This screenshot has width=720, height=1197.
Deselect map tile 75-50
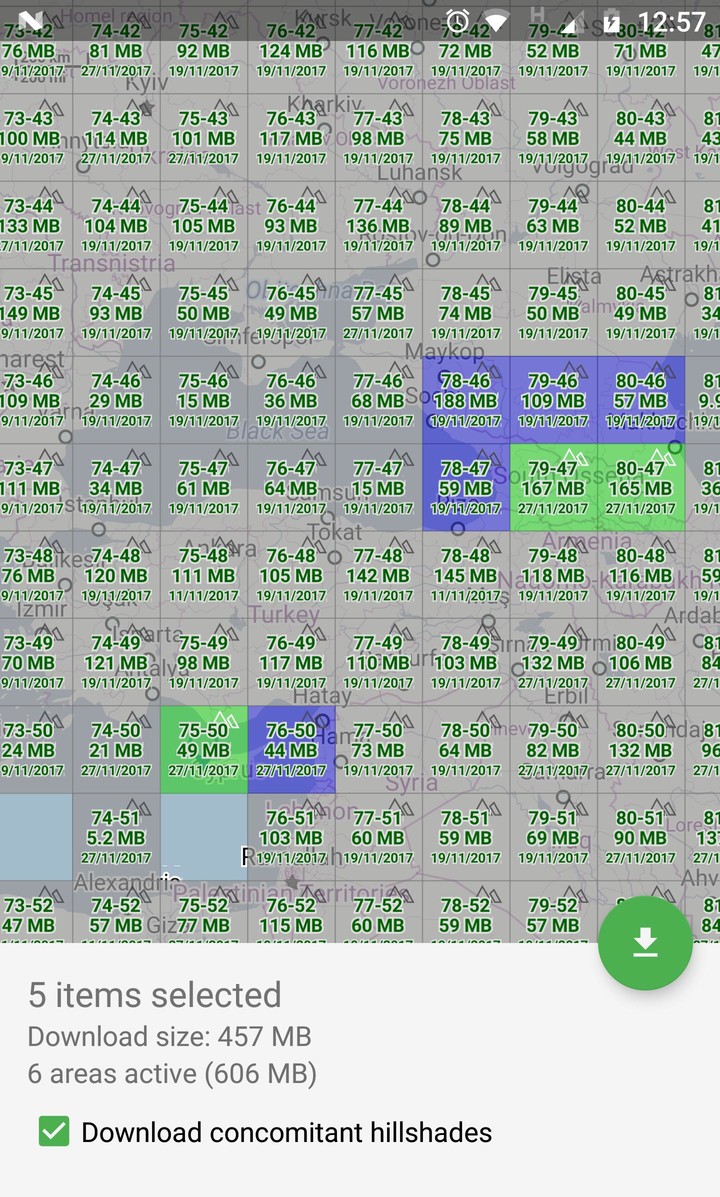coord(204,750)
